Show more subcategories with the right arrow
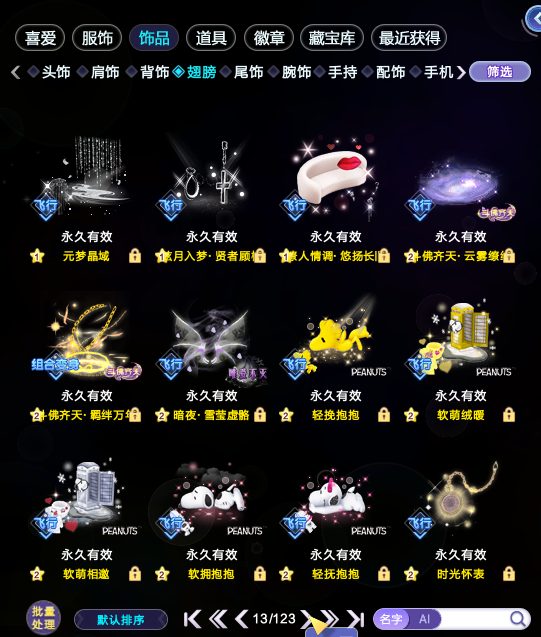The width and height of the screenshot is (541, 637). click(461, 72)
